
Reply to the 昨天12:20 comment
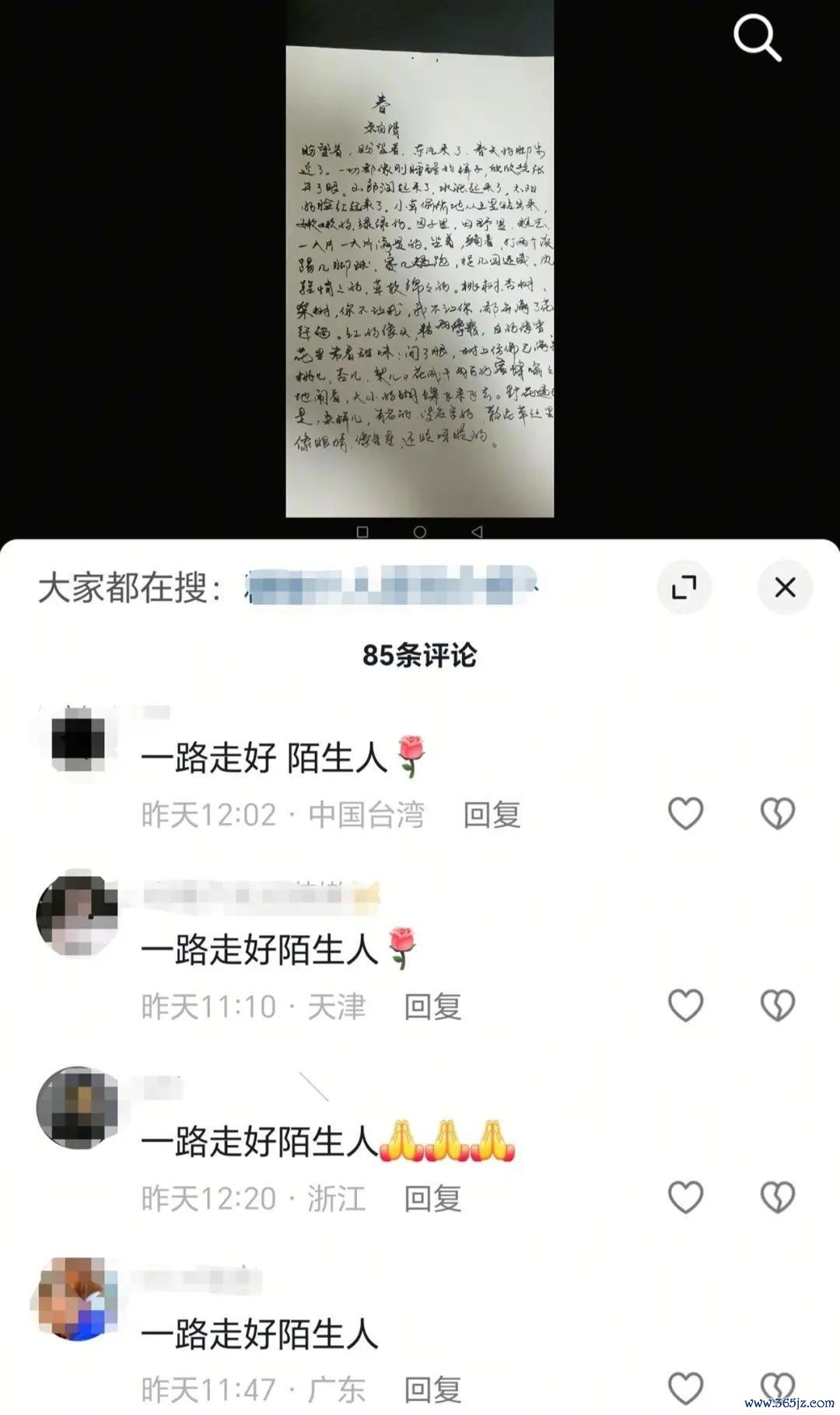click(432, 1199)
